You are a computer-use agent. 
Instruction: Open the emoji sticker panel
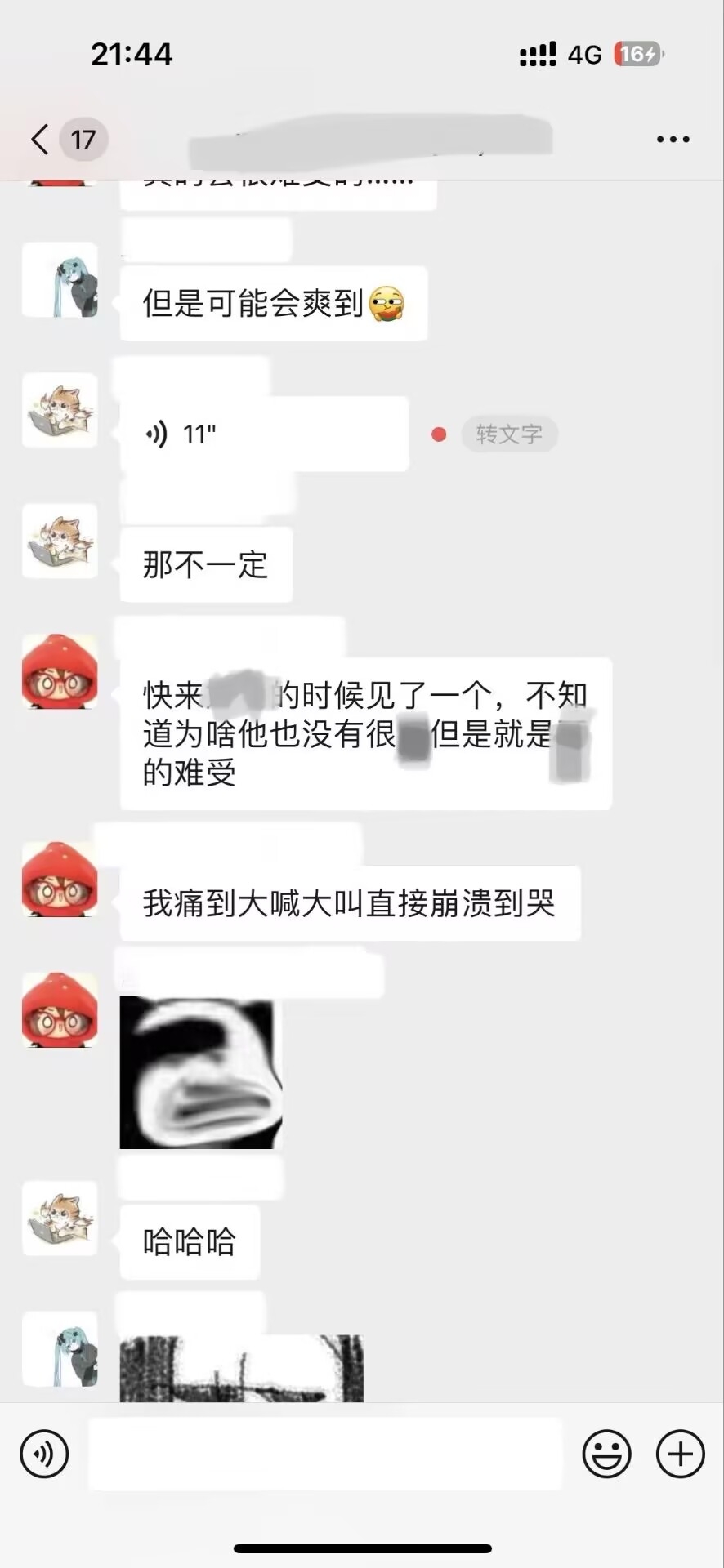coord(606,1454)
